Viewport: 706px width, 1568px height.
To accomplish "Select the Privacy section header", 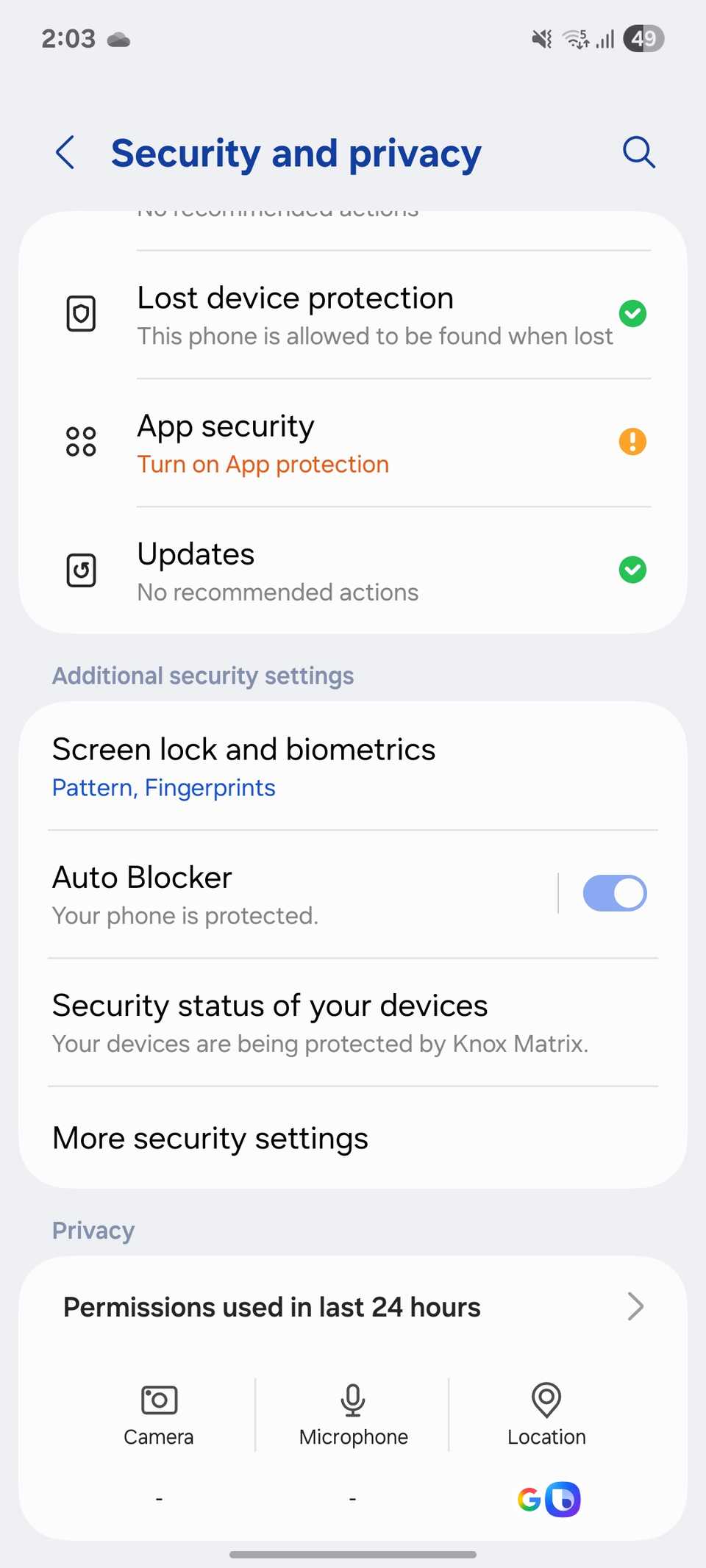I will (x=93, y=1230).
